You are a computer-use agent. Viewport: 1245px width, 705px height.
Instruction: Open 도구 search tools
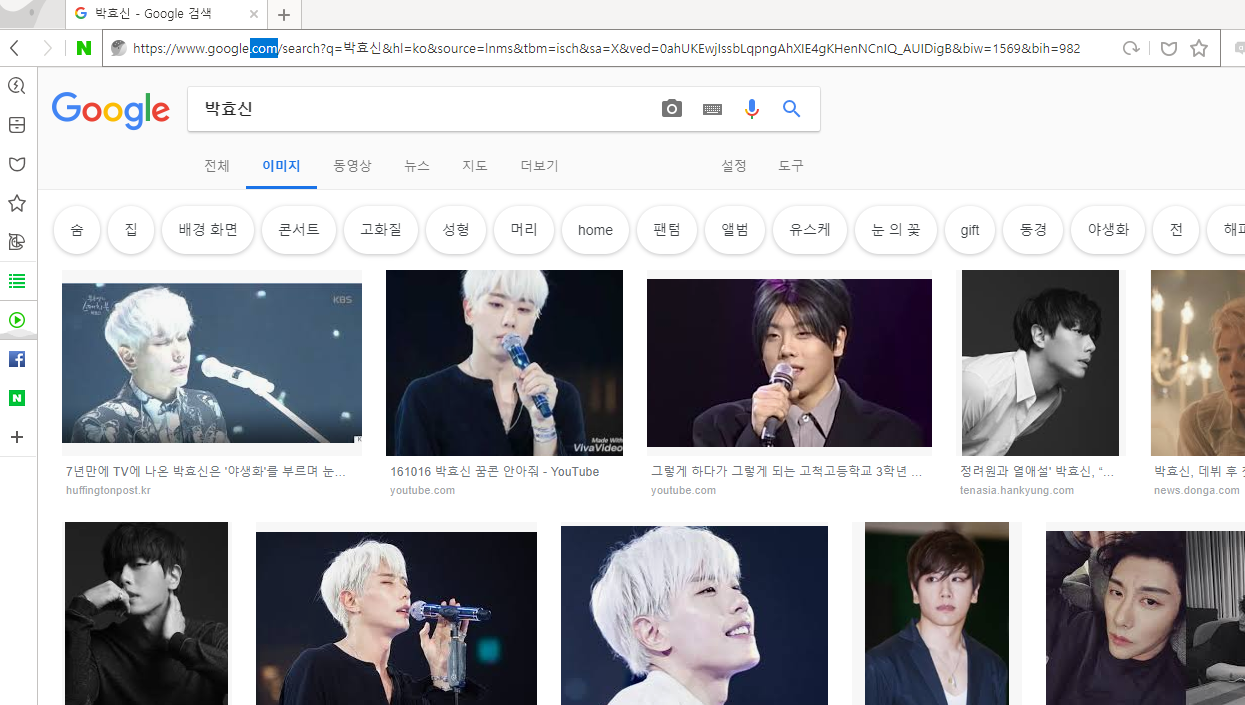coord(791,166)
